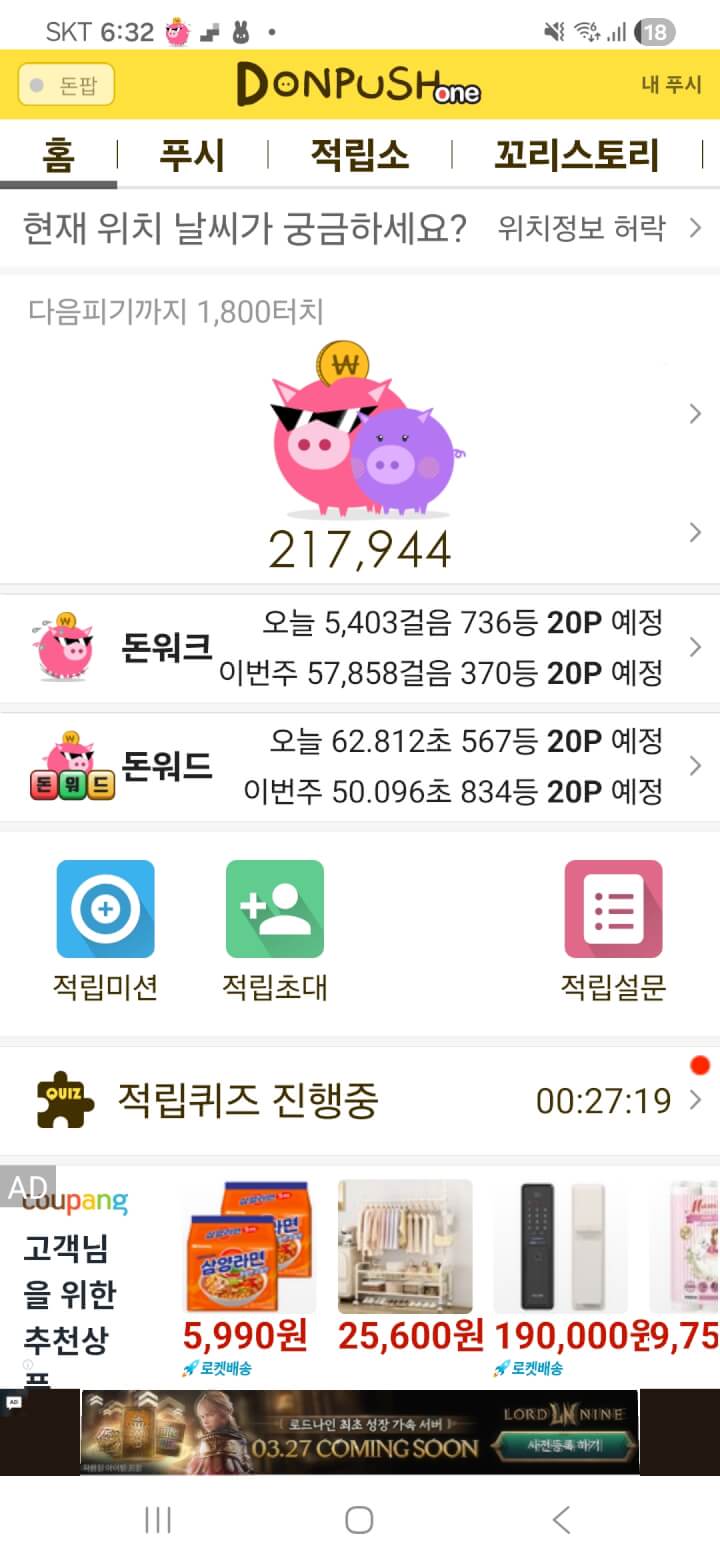Open the Lord Nine ad banner
Screen dimensions: 720x1560
click(359, 1432)
